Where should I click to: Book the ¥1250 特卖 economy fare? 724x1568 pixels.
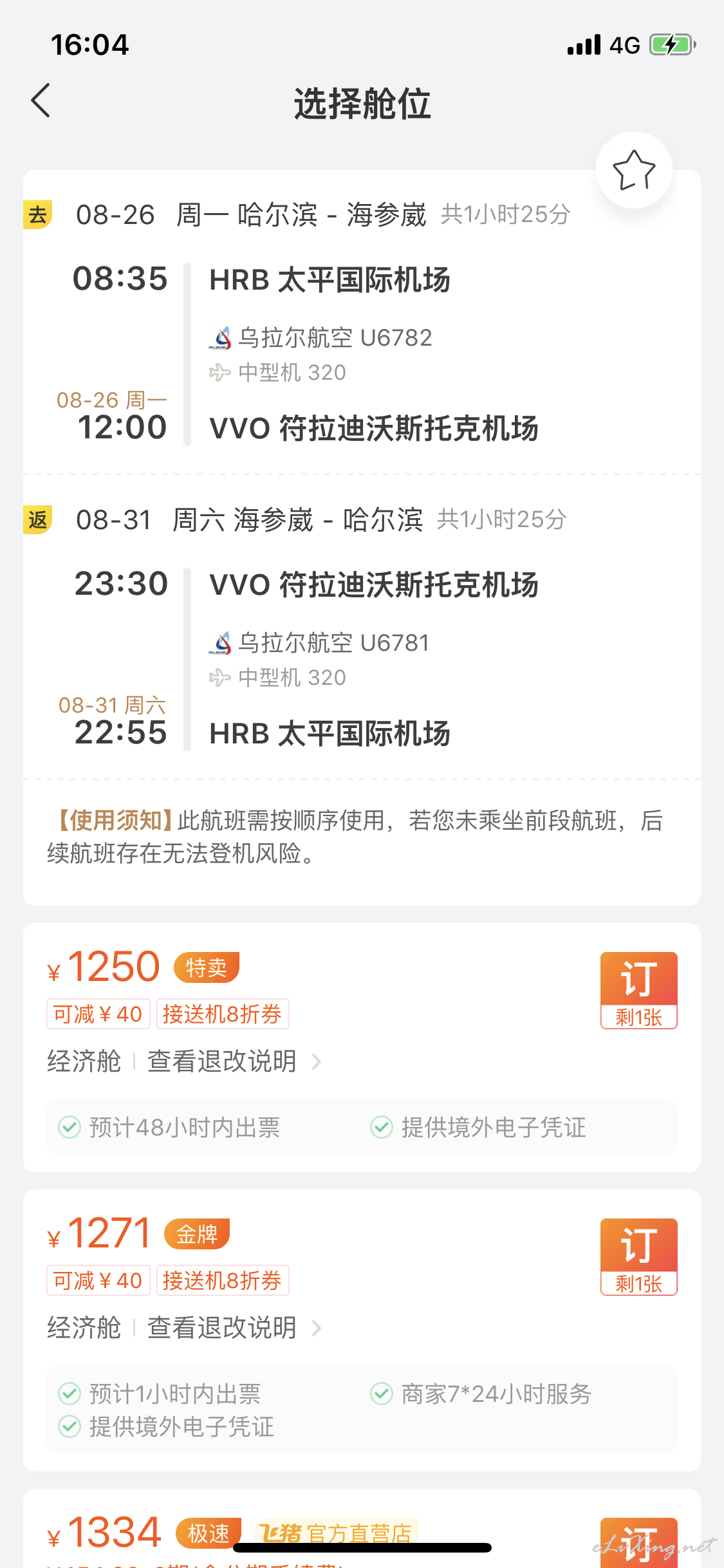[x=638, y=990]
